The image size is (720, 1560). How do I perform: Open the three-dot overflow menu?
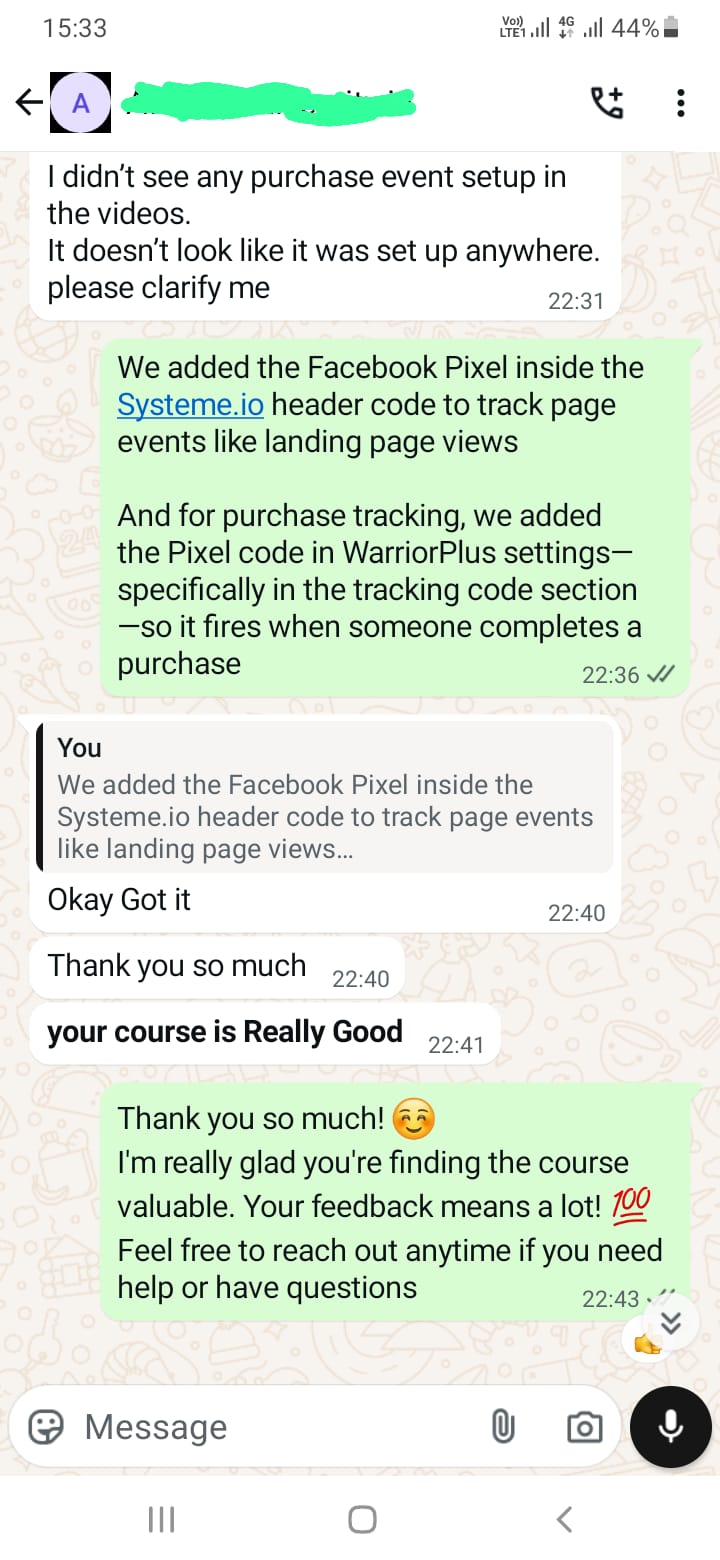[x=680, y=102]
